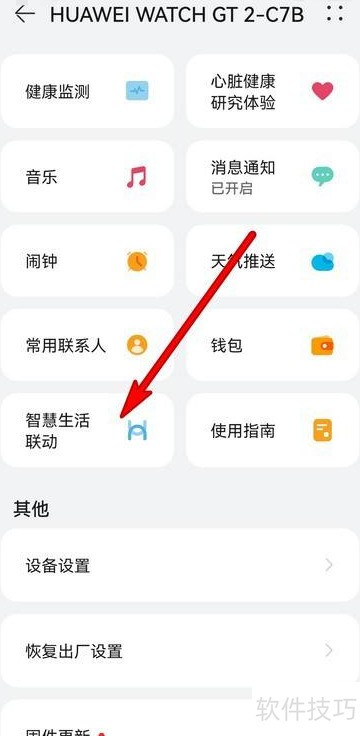Go back using the top-left arrow
The height and width of the screenshot is (736, 360).
point(24,14)
